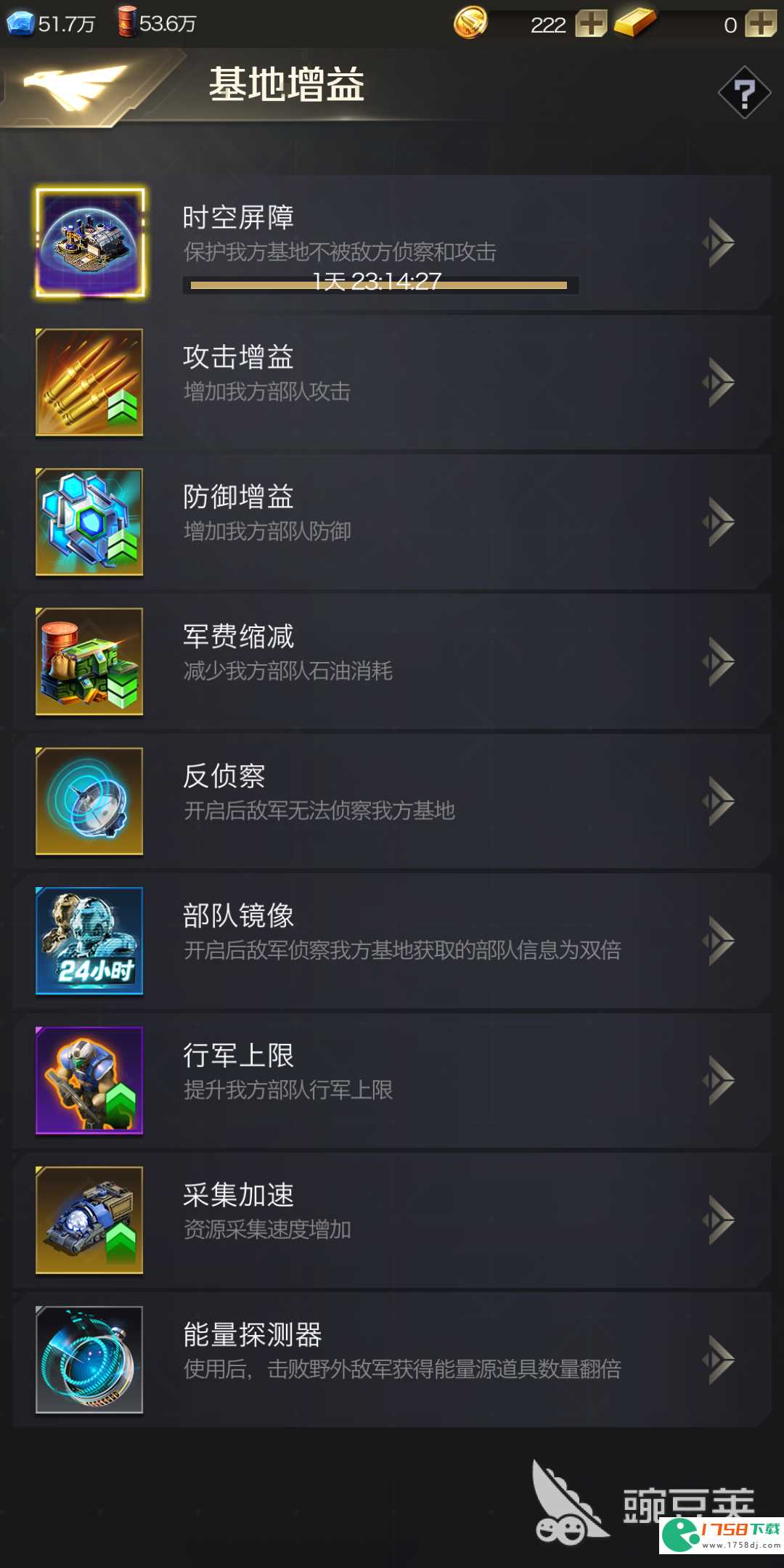Screen dimensions: 784x1568
Task: Open the 防御增益 defense buff
Action: tap(392, 521)
